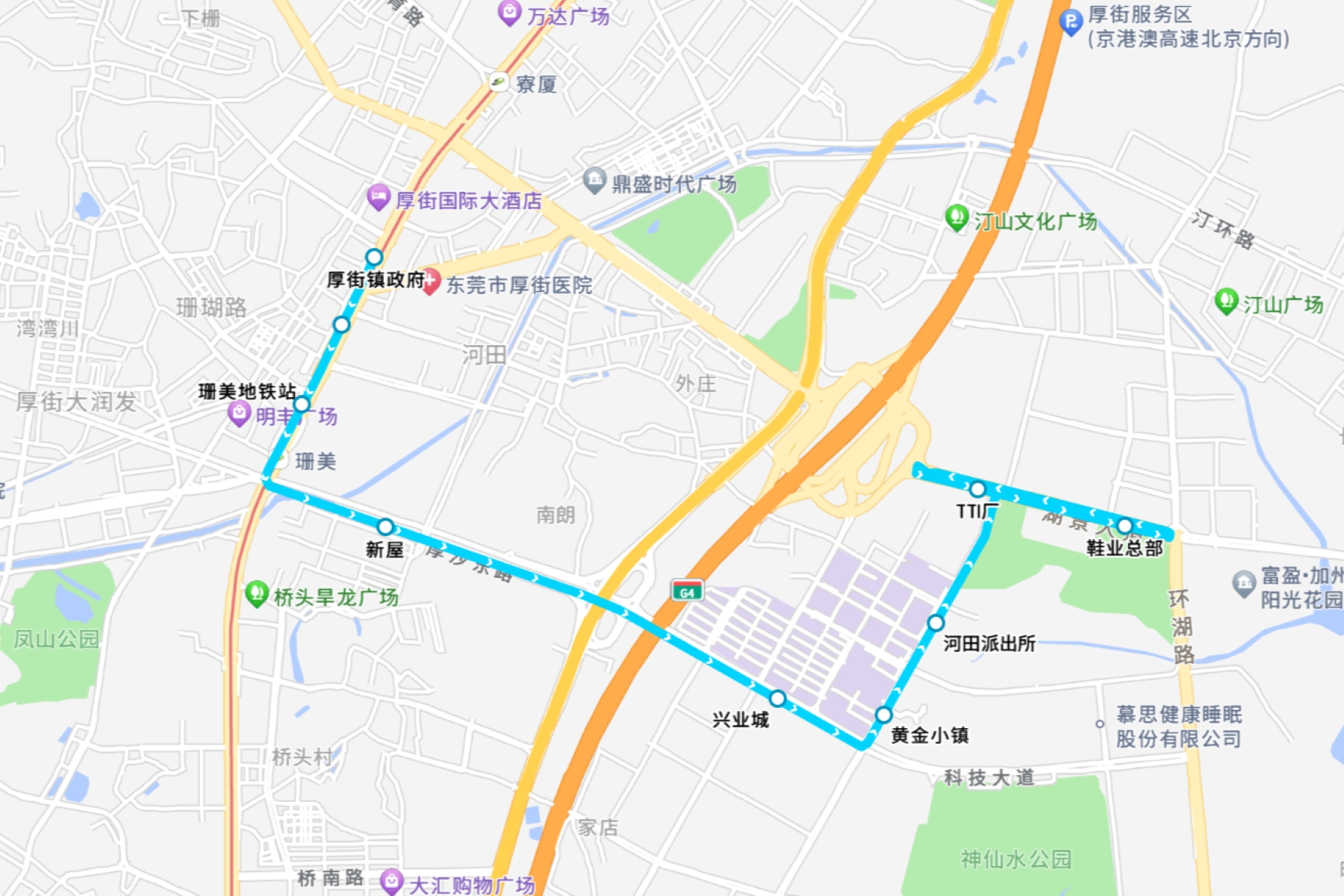Tap the 鞋业总部 stop marker
Screen dimensions: 1344x896
[1124, 526]
